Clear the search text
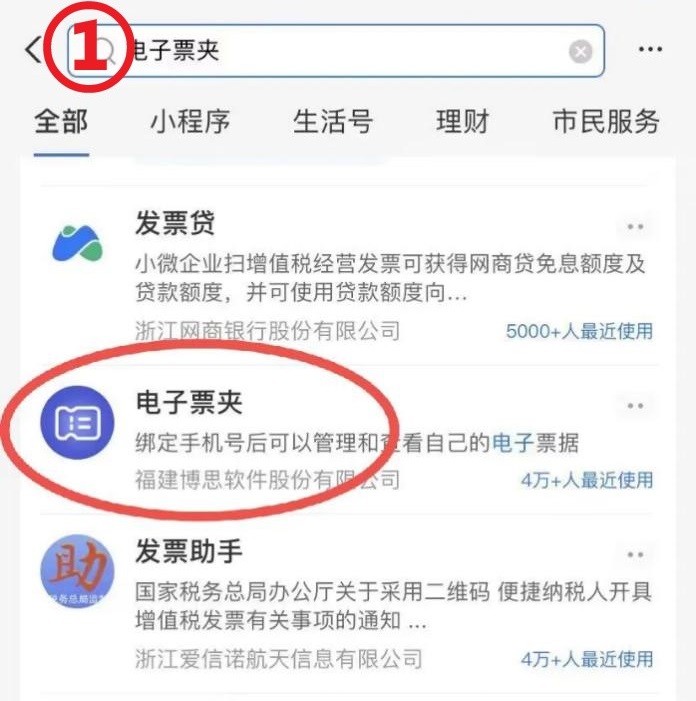 (x=580, y=52)
